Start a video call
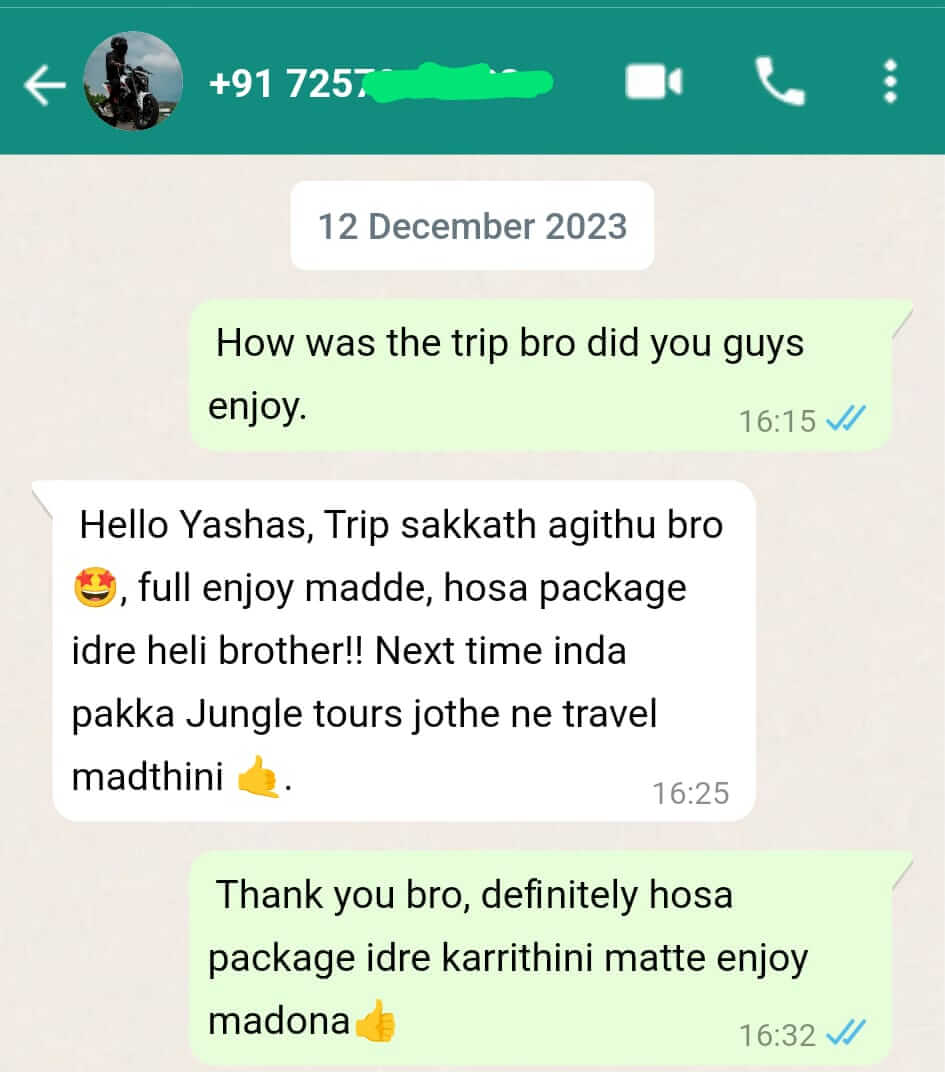 [654, 82]
